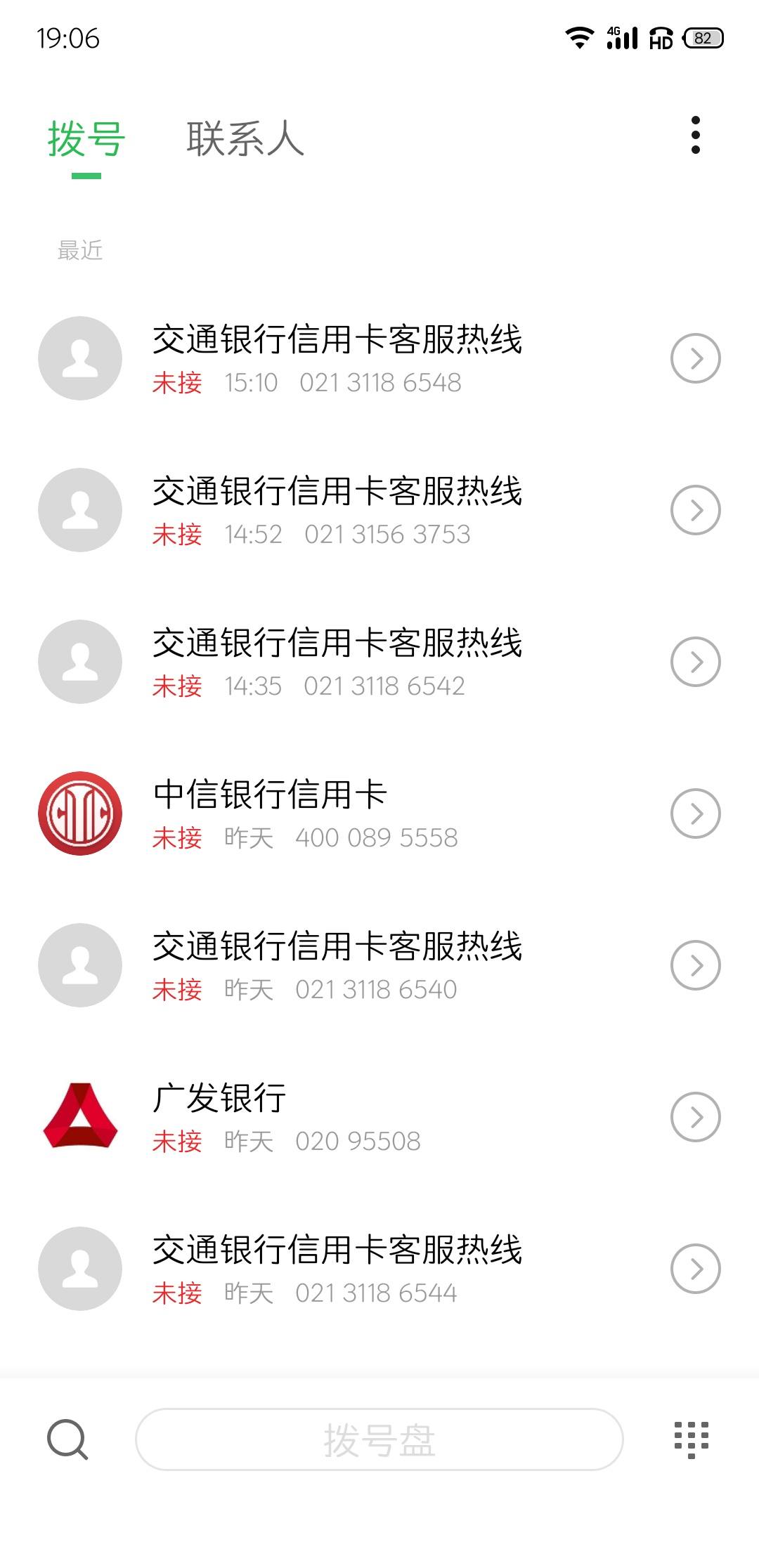Select the 拨号 tab
This screenshot has width=759, height=1568.
coord(86,139)
